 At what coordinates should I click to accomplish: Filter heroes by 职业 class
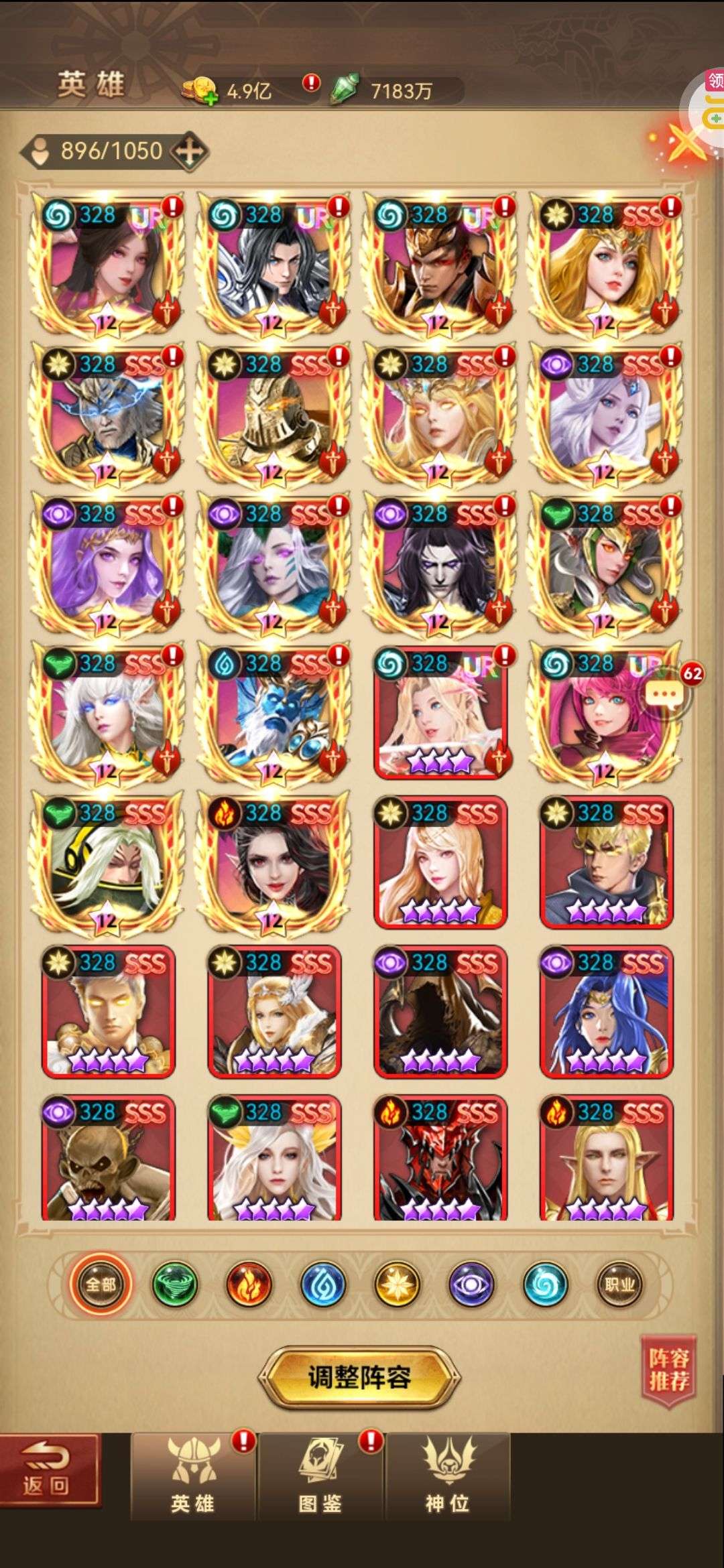[619, 1285]
